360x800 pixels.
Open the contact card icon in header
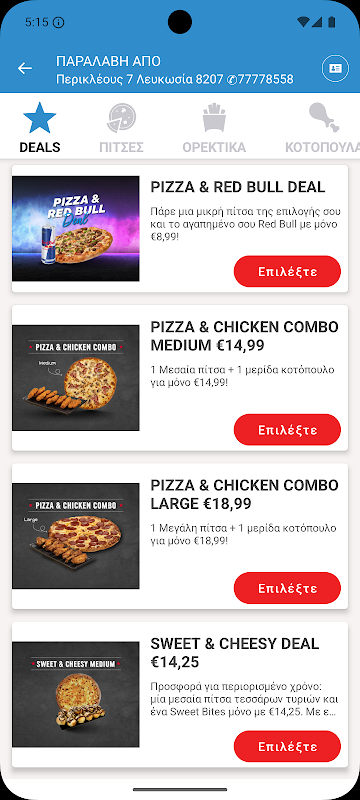point(335,68)
